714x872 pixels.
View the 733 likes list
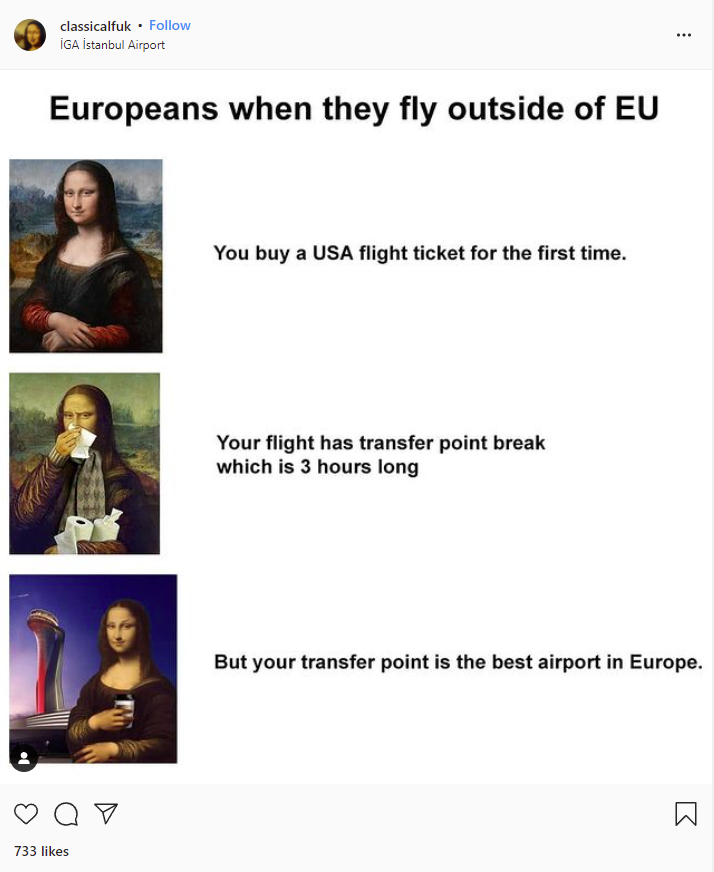pos(41,851)
